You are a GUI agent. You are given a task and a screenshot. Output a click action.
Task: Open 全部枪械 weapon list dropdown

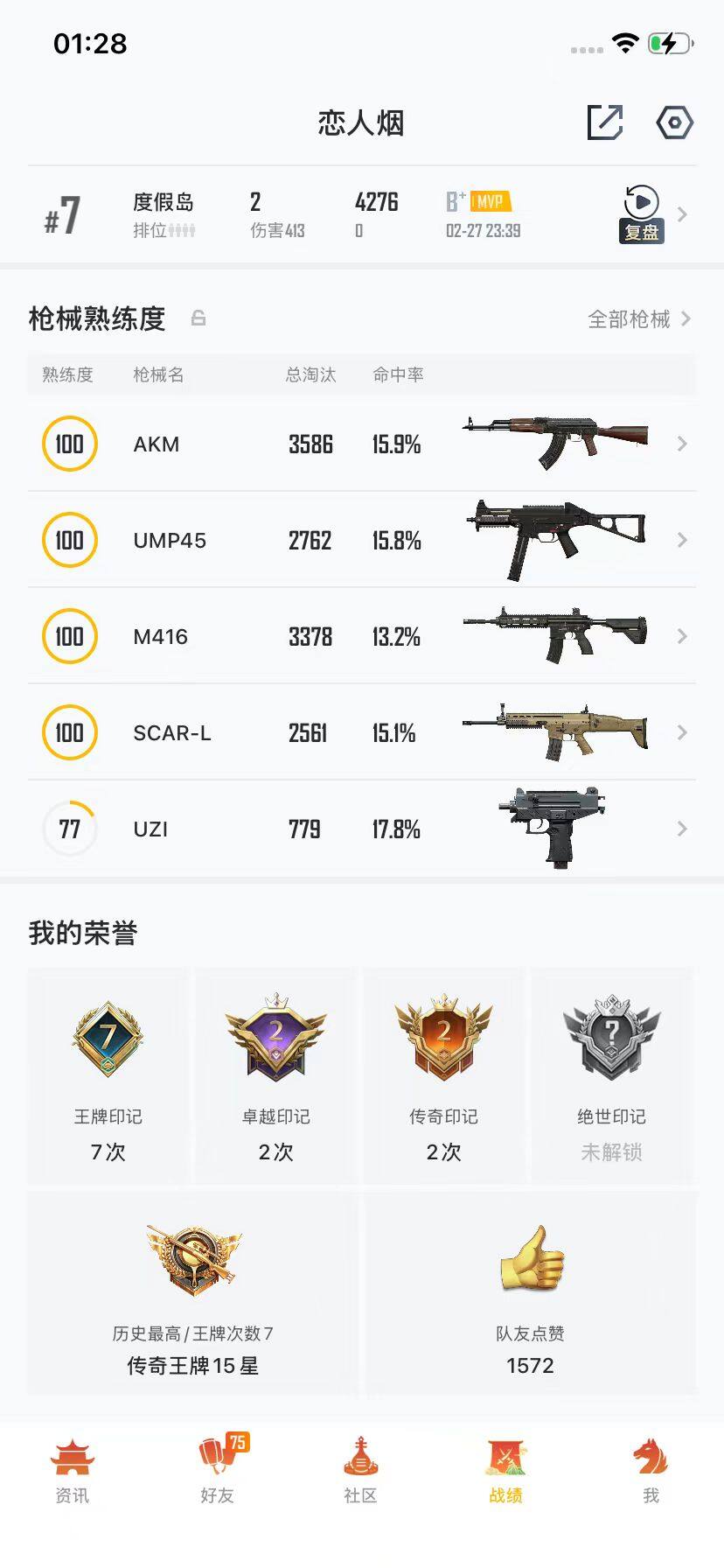[x=632, y=318]
